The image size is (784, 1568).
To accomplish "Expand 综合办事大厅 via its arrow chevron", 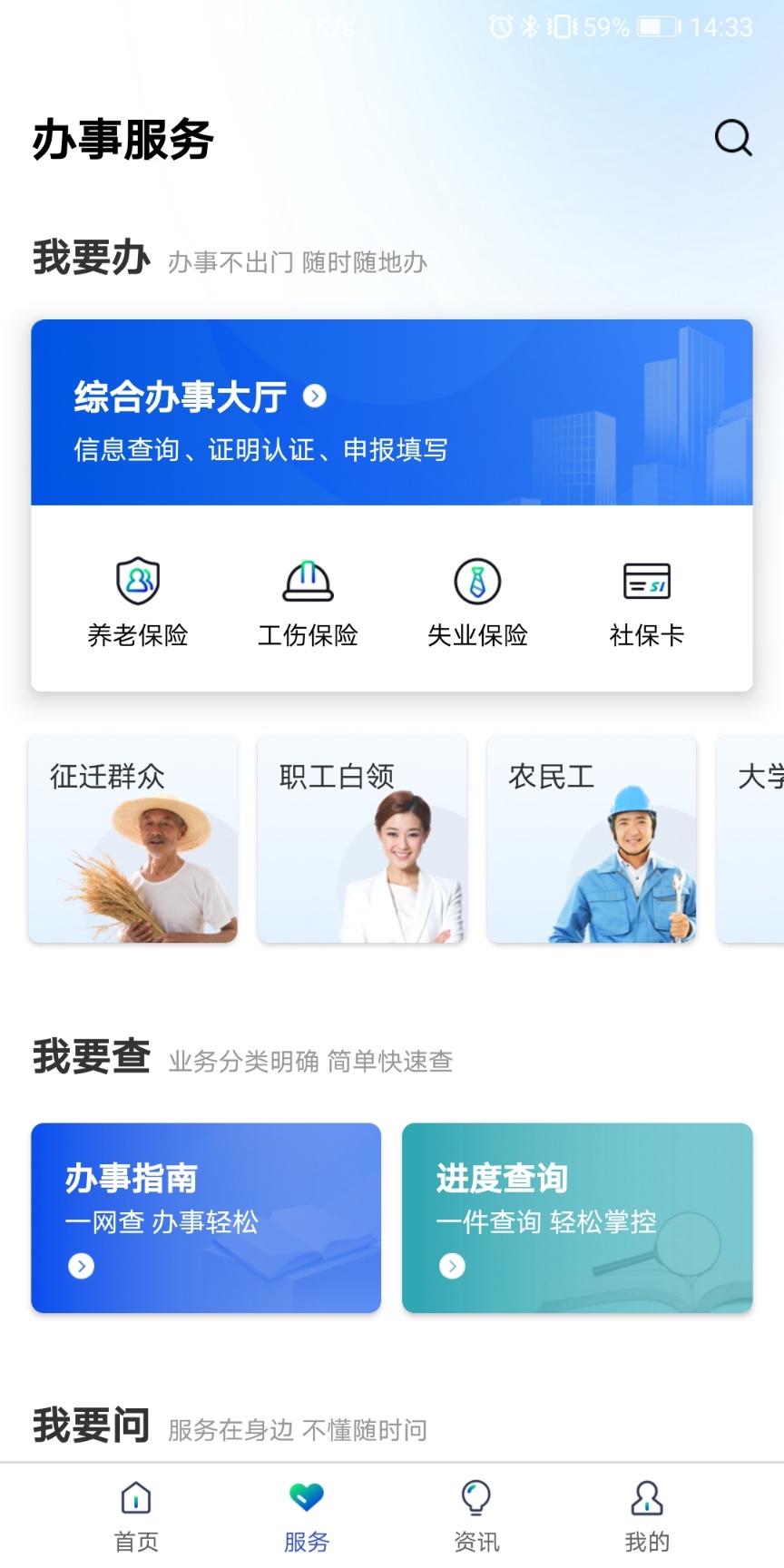I will [x=313, y=396].
